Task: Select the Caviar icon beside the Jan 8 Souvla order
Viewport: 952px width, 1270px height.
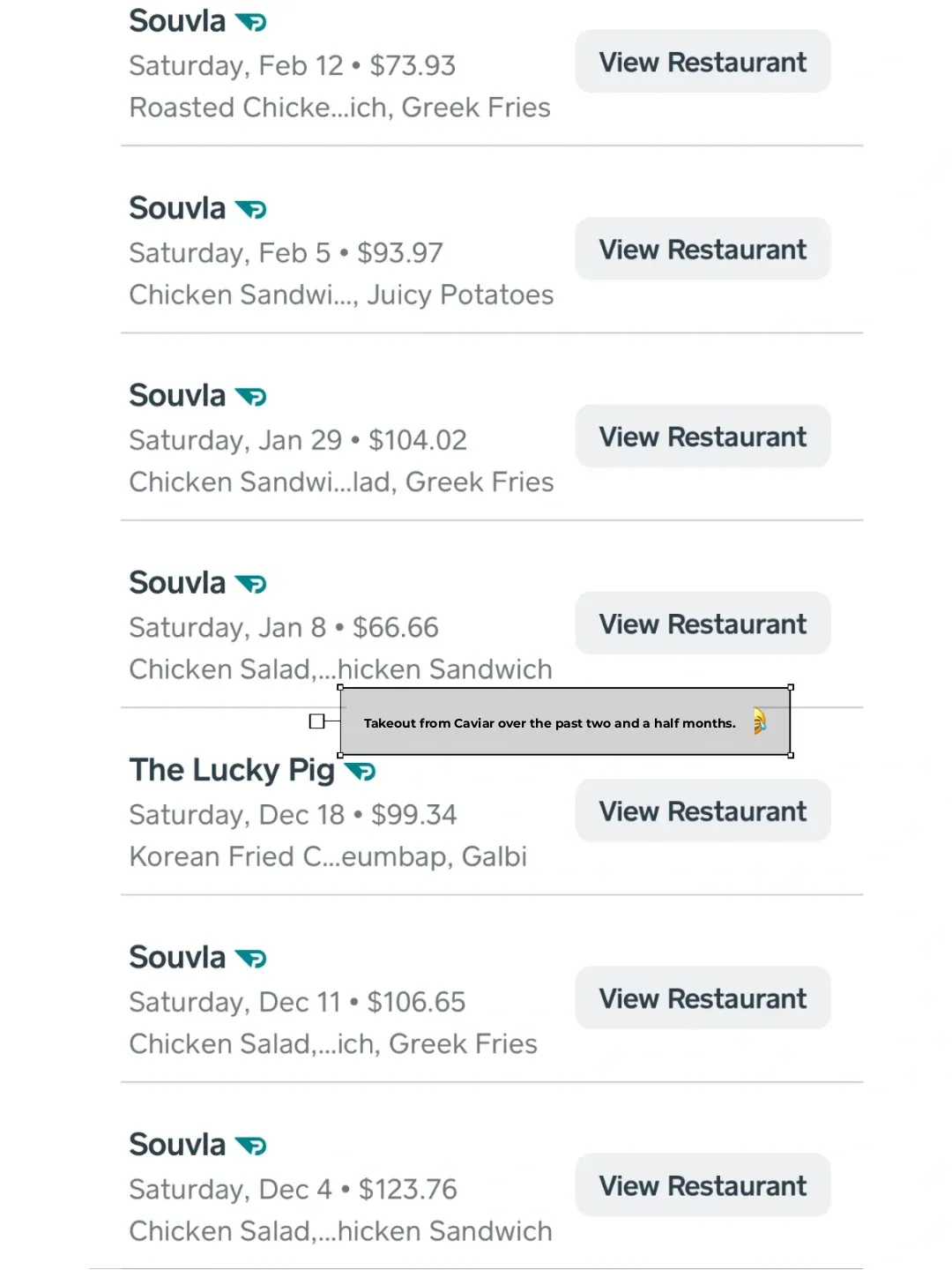Action: tap(253, 581)
